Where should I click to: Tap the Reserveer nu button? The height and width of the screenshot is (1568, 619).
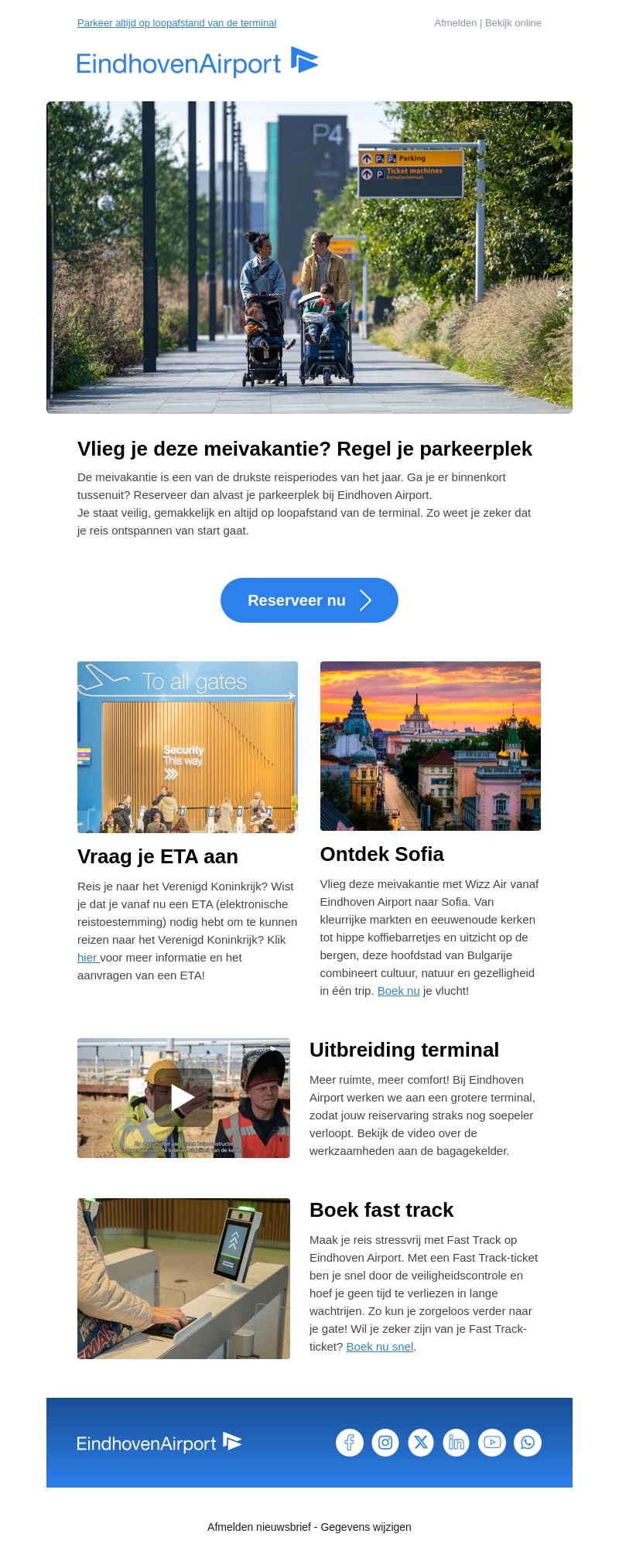[x=309, y=600]
